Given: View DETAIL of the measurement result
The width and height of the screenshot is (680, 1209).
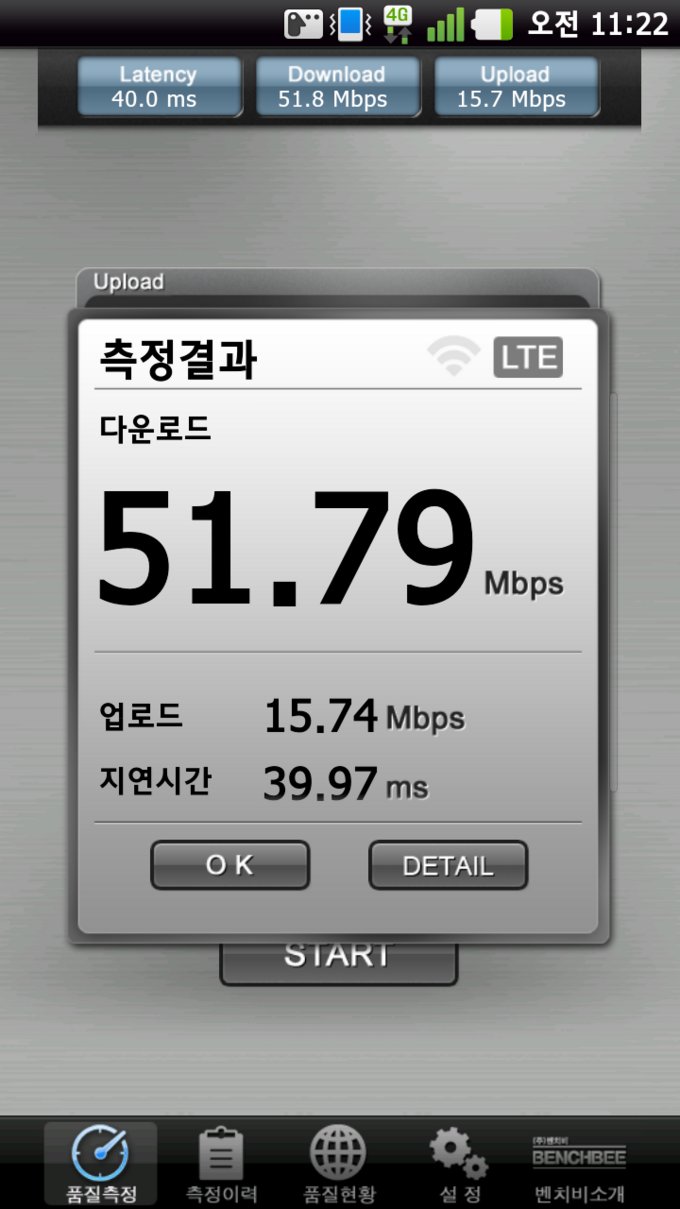Looking at the screenshot, I should pyautogui.click(x=448, y=865).
